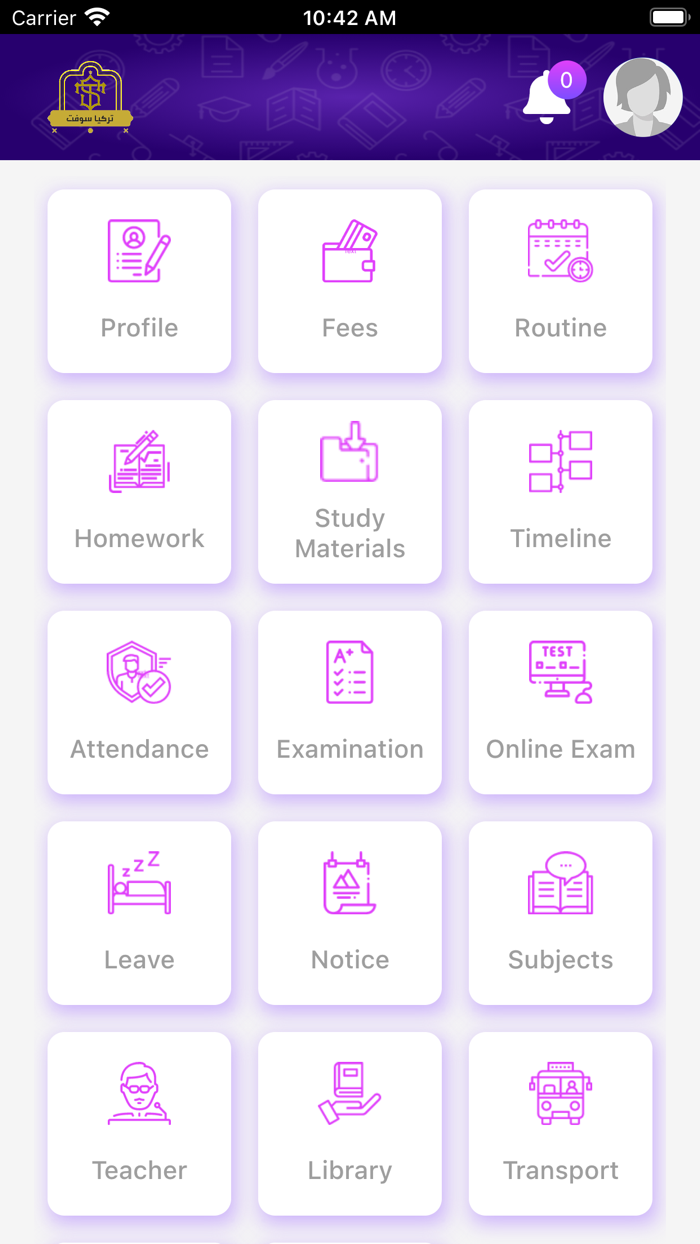
Task: Select the Leave tile
Action: pos(139,913)
